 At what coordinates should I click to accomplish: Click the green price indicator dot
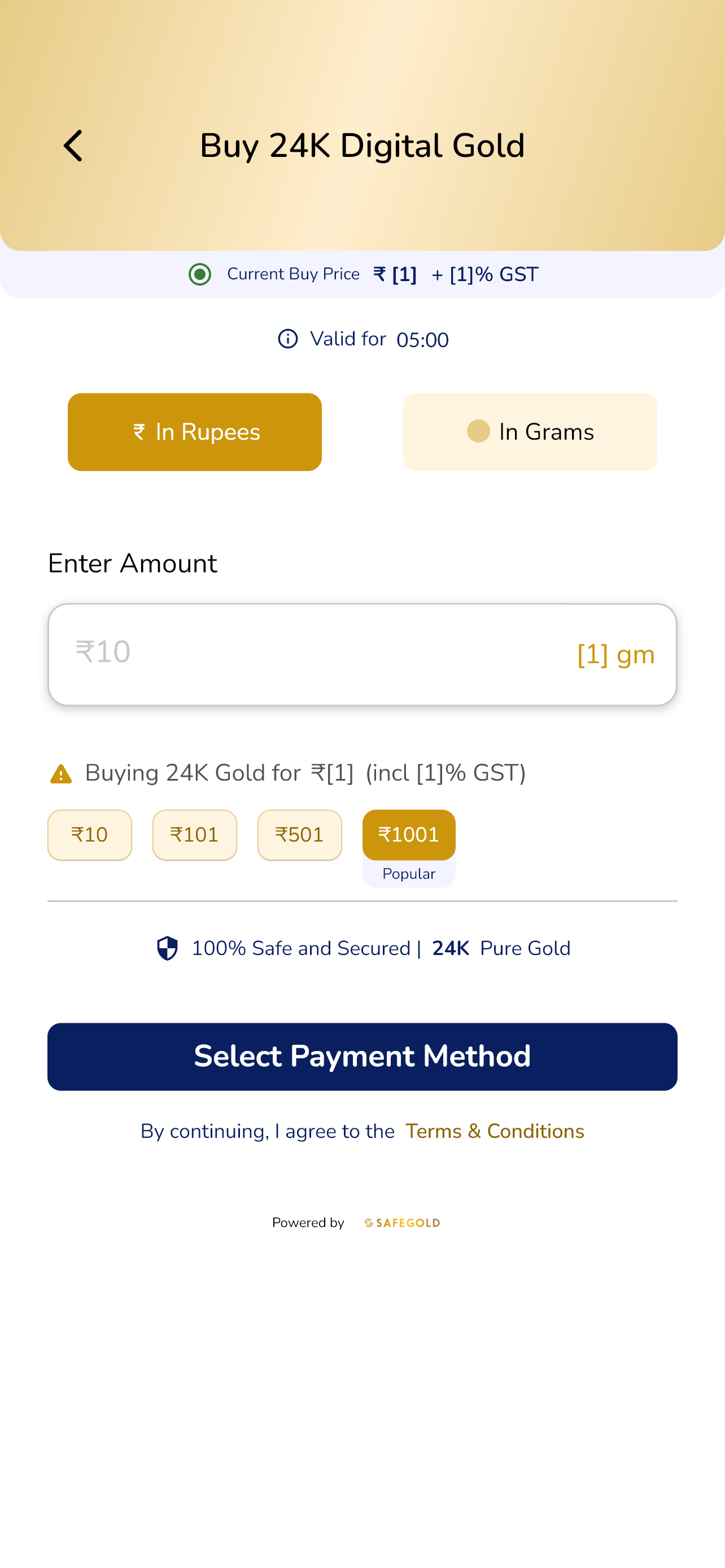point(200,275)
